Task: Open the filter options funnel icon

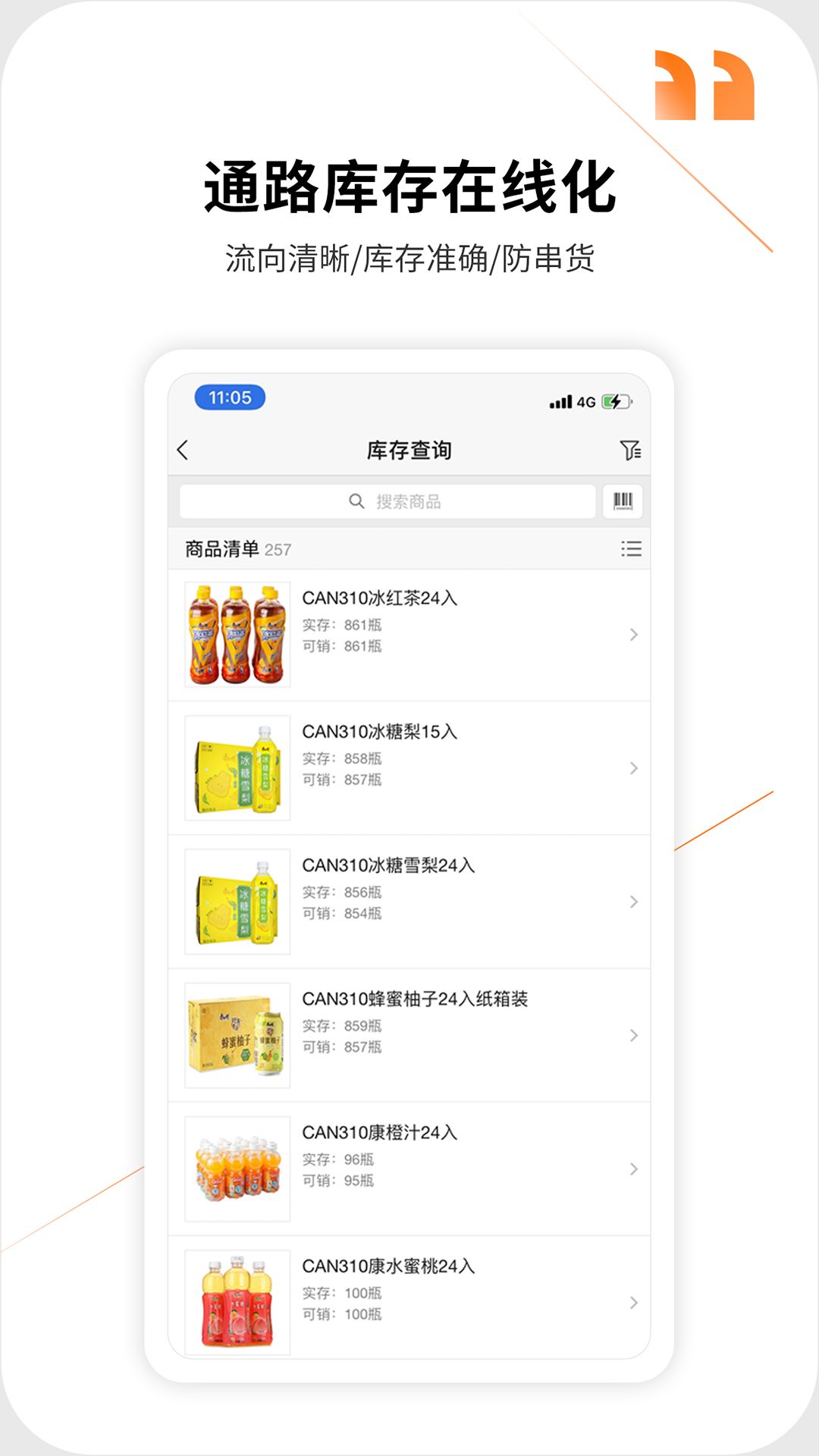Action: 629,450
